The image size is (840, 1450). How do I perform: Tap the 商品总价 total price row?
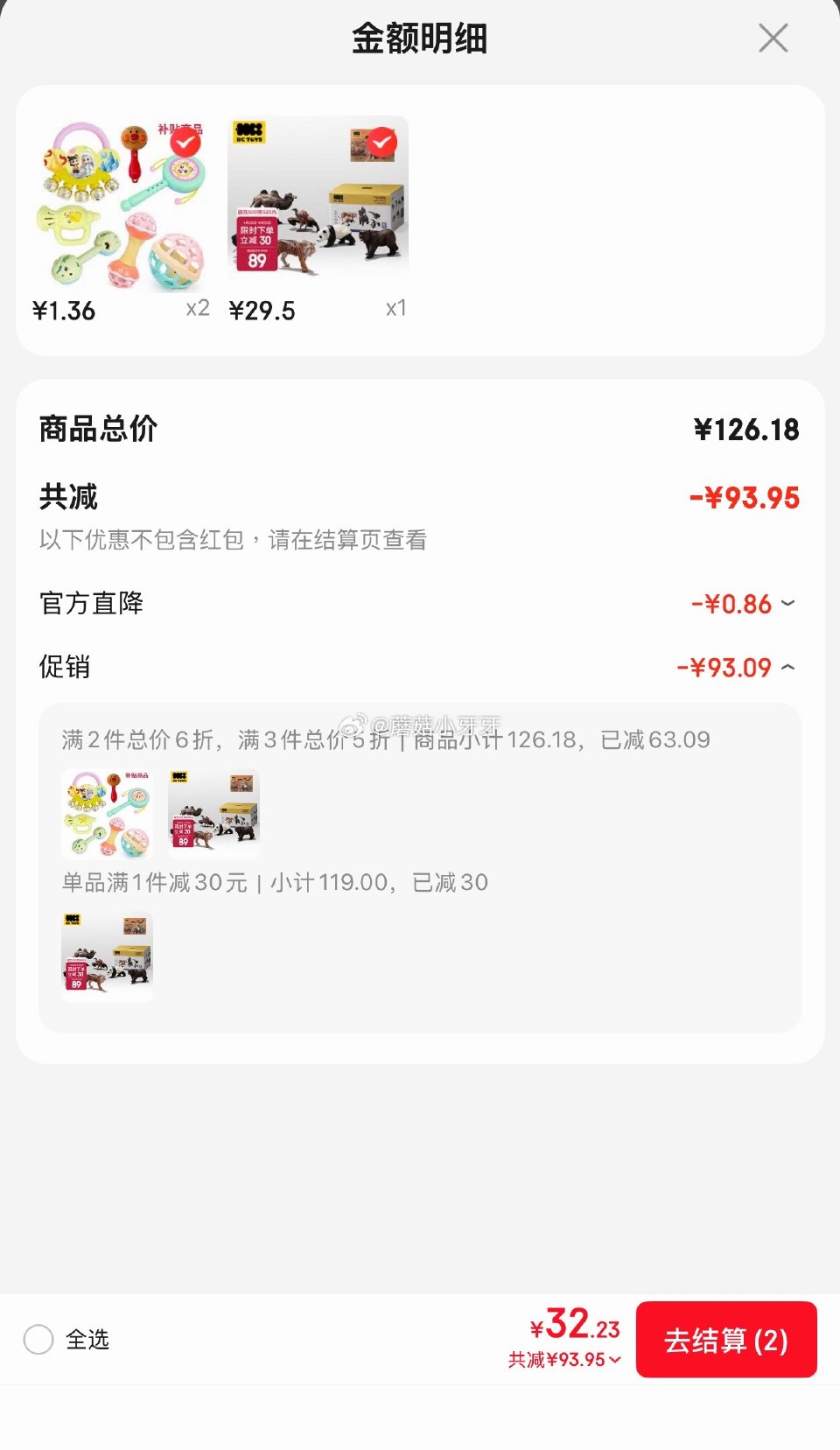(x=420, y=429)
